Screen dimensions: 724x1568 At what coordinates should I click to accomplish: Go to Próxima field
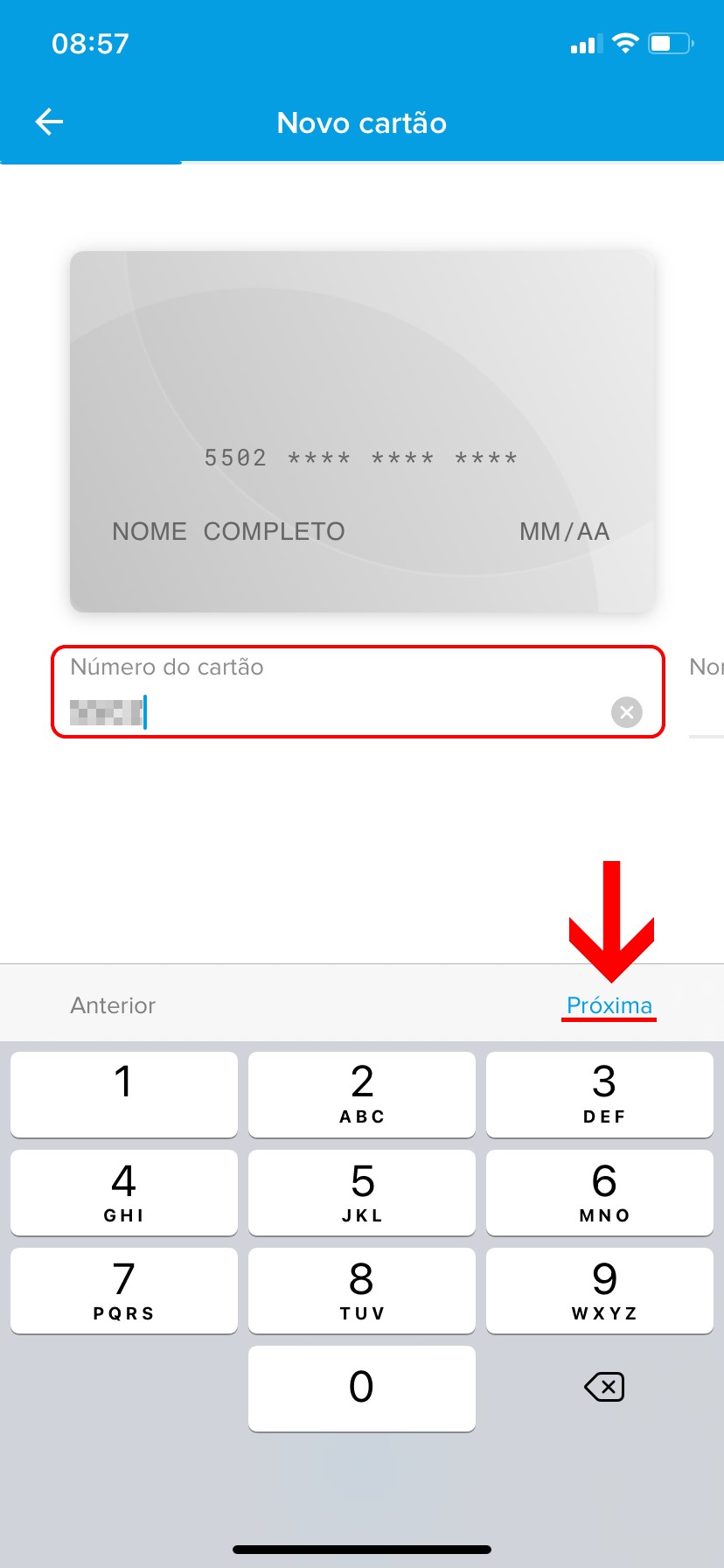click(609, 1005)
